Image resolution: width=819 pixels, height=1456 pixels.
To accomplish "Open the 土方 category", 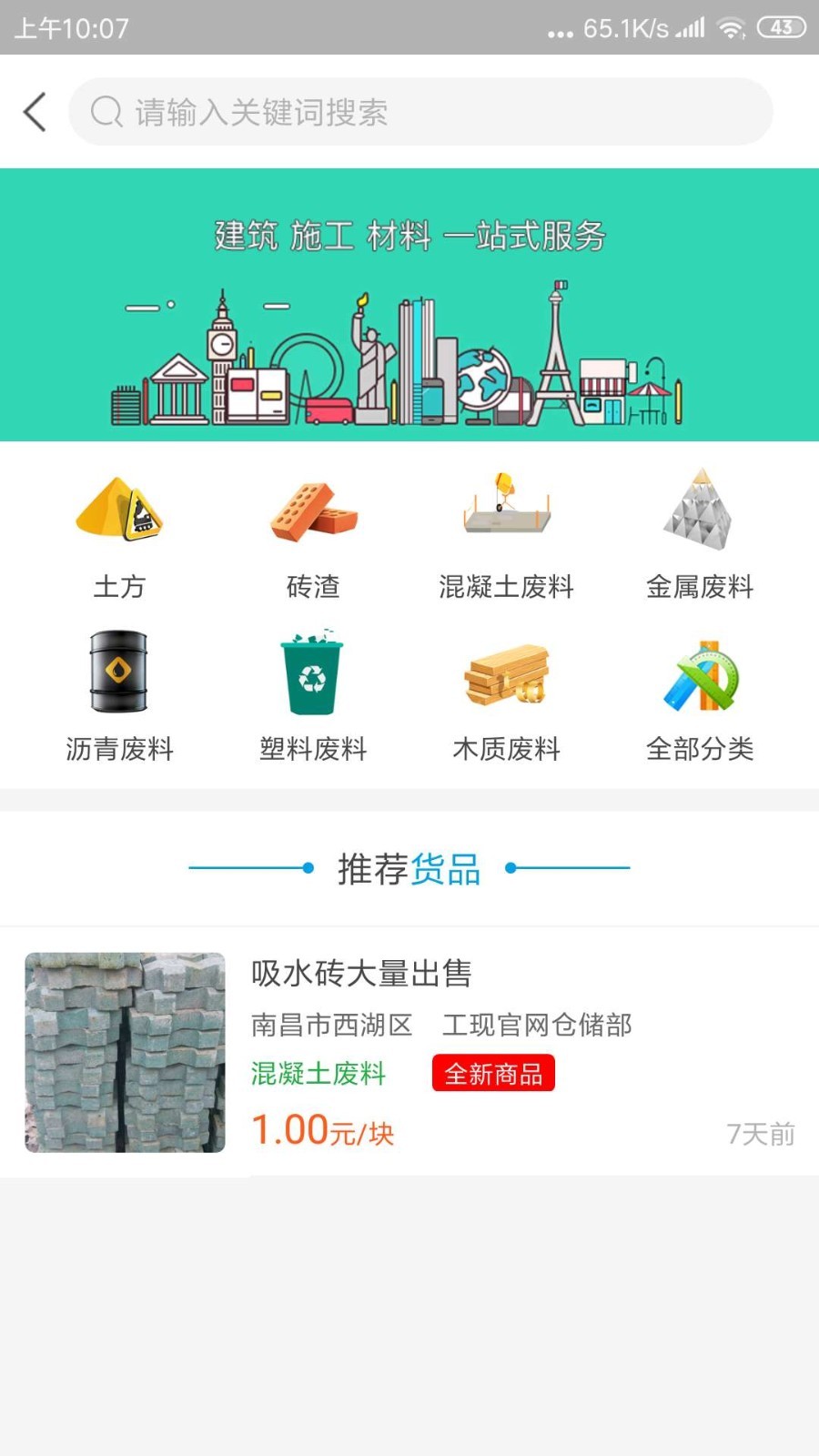I will (x=119, y=534).
